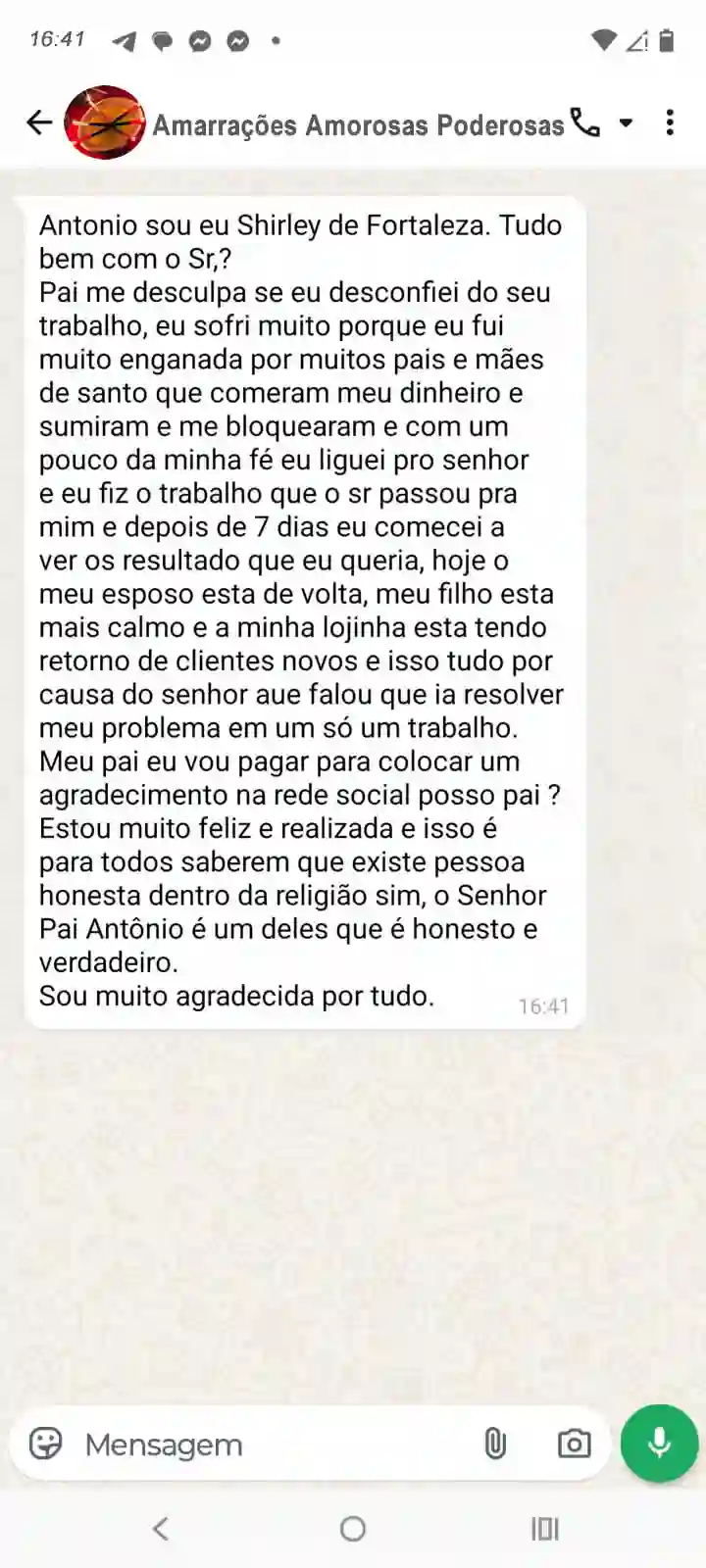Expand the call options dropdown arrow
This screenshot has height=1568, width=706.
click(x=626, y=125)
